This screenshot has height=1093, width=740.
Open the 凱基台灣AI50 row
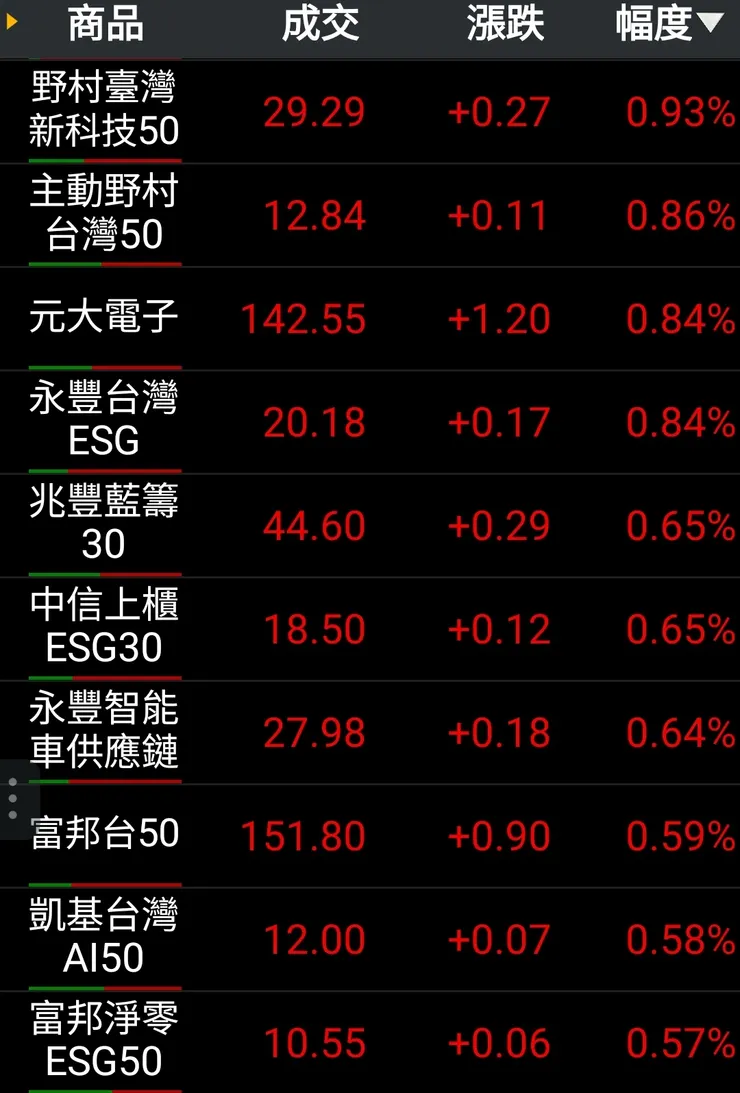(105, 938)
